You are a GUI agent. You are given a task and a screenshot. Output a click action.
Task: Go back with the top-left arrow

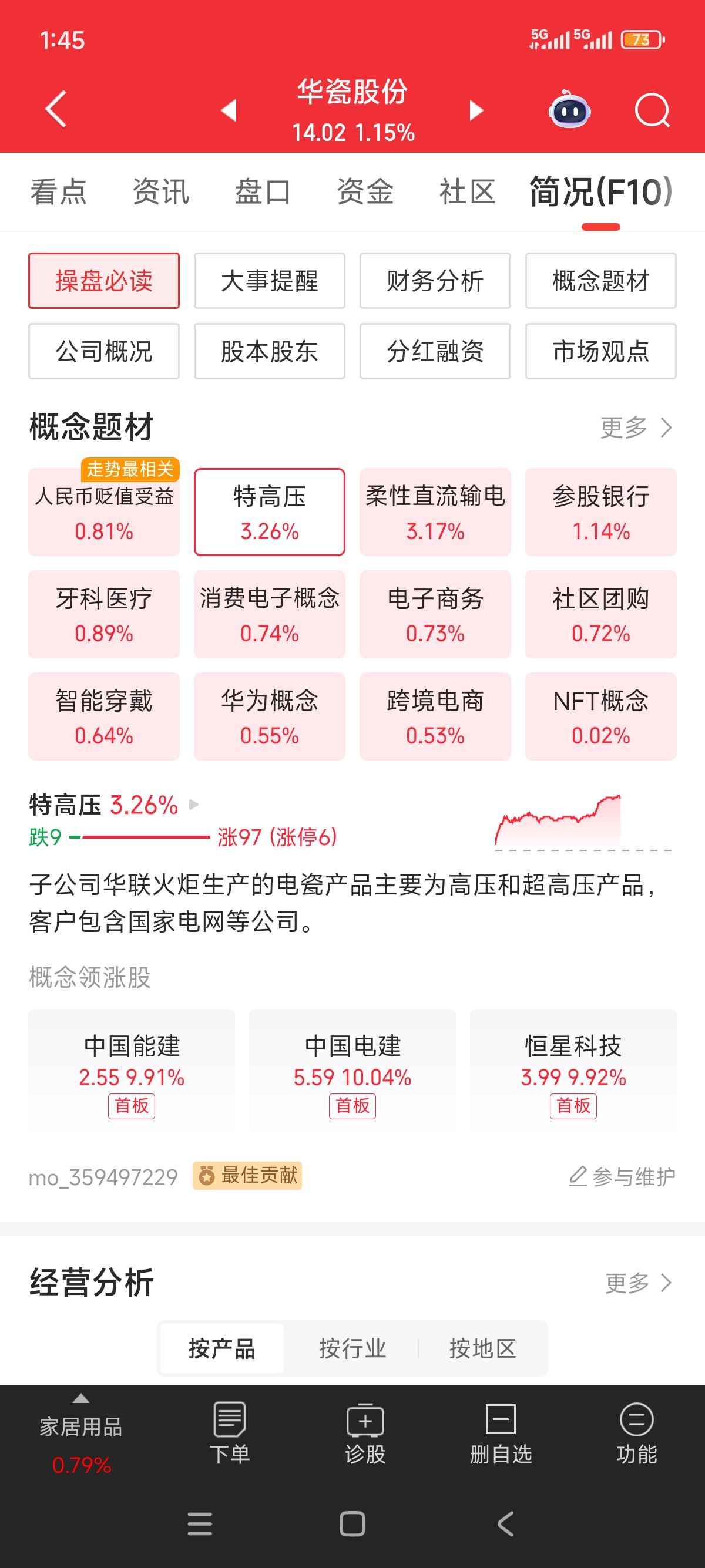point(56,110)
